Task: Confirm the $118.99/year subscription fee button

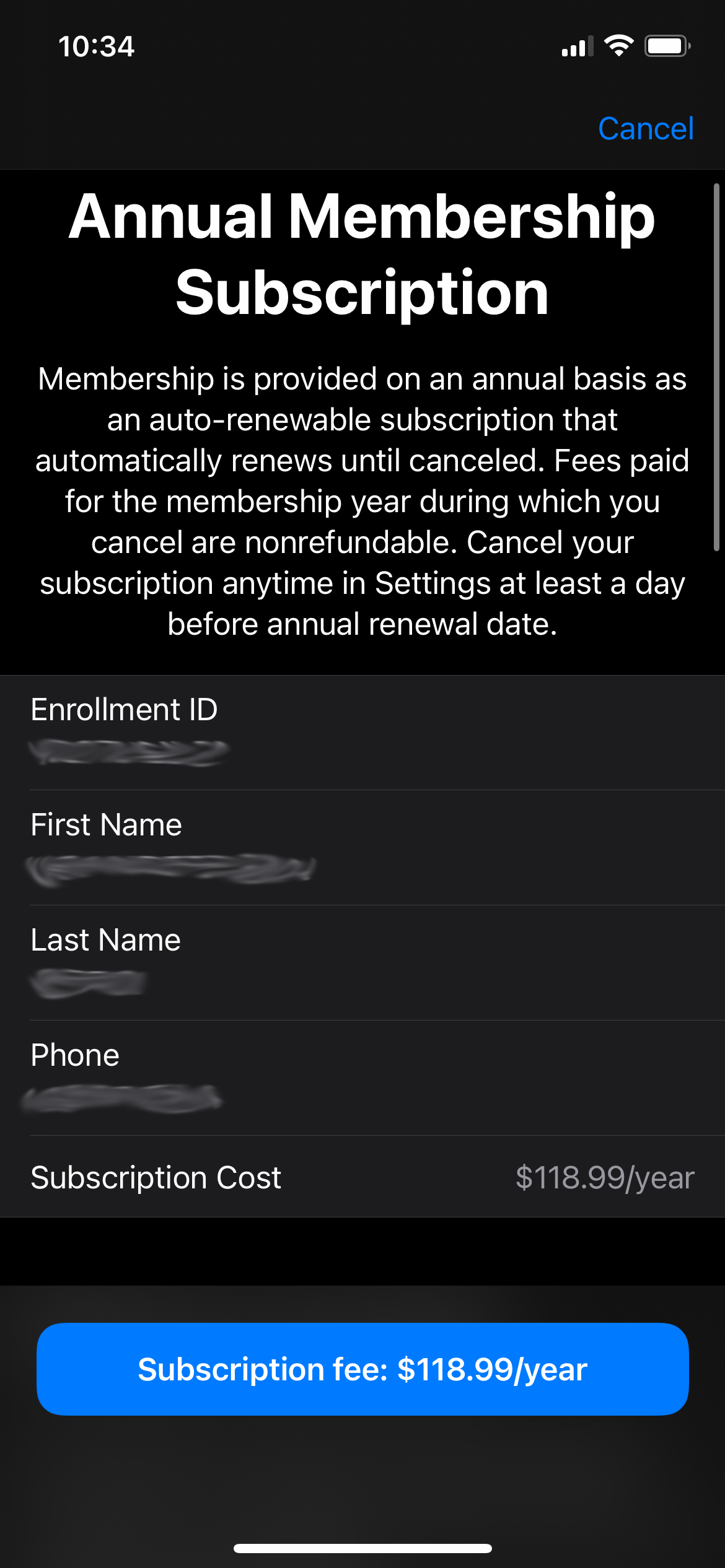Action: [362, 1369]
